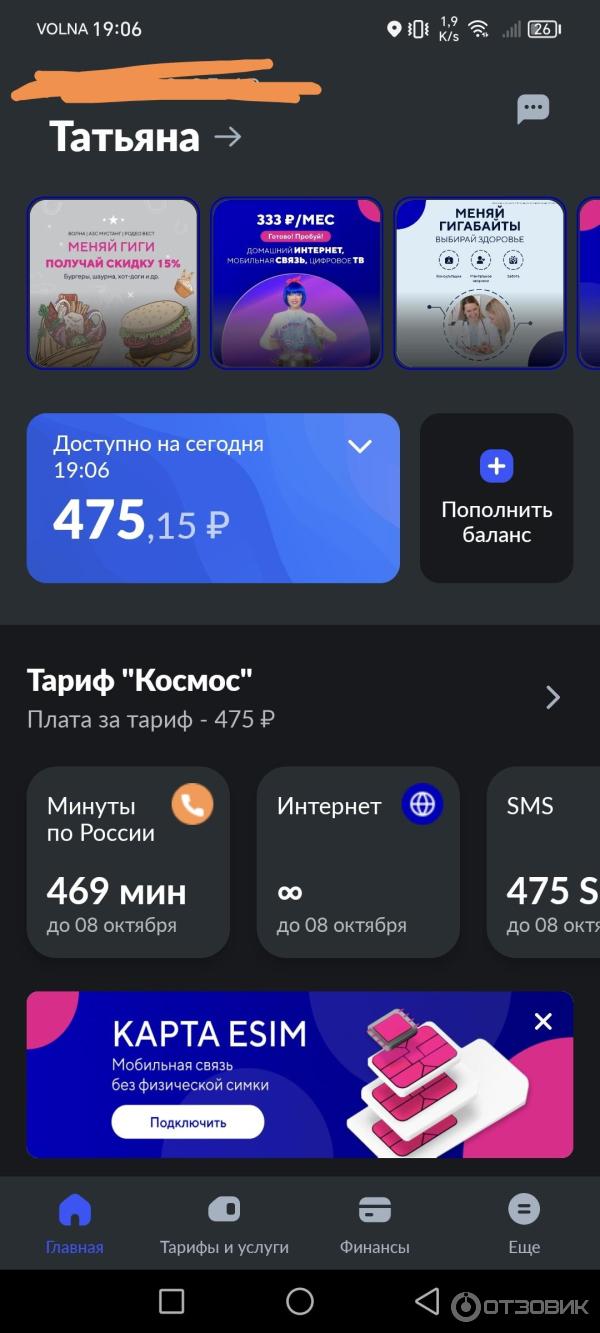Tap Подключить on the eSIM banner
Viewport: 600px width, 1333px height.
point(188,1122)
